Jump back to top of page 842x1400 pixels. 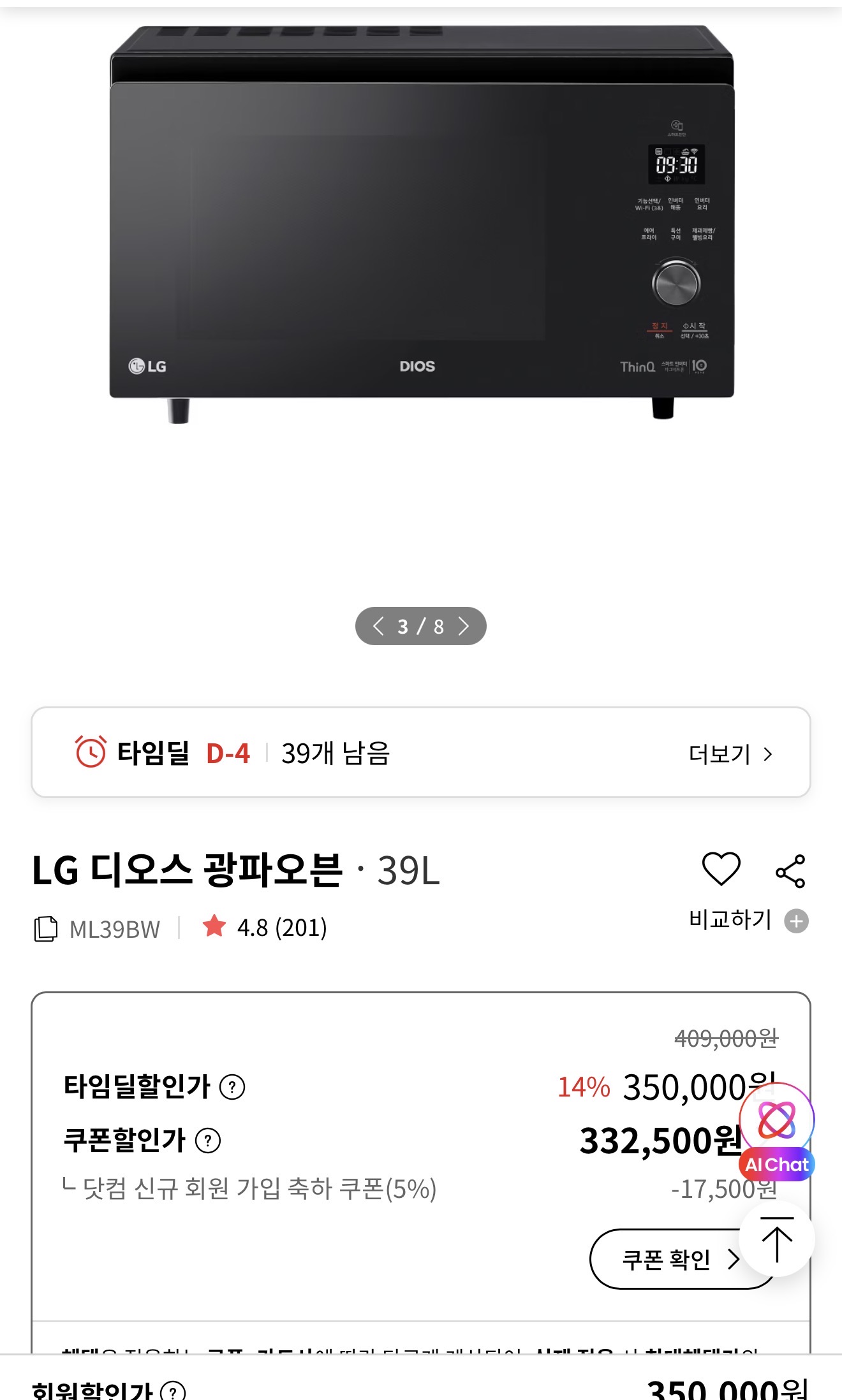pyautogui.click(x=777, y=1239)
